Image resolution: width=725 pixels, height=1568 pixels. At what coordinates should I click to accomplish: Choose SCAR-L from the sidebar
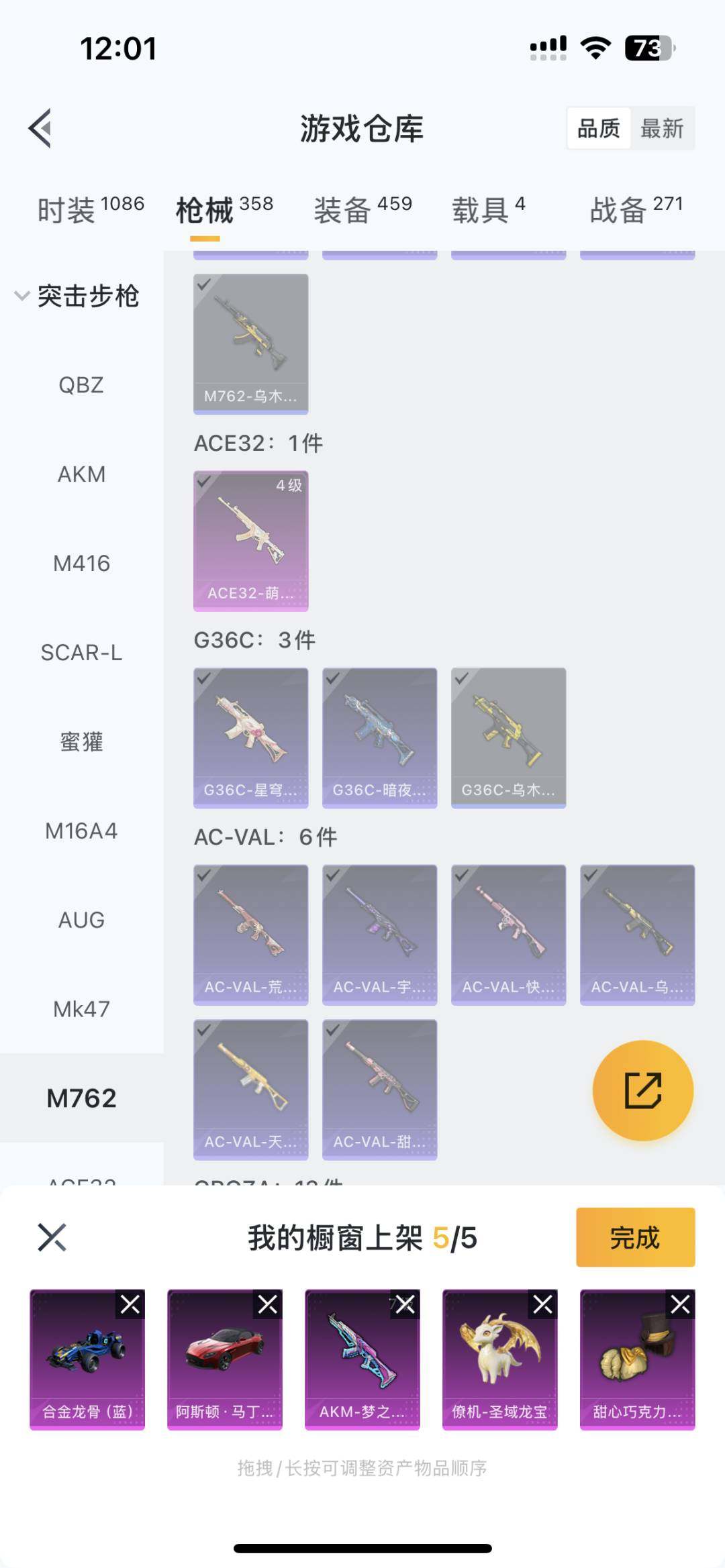(x=81, y=653)
